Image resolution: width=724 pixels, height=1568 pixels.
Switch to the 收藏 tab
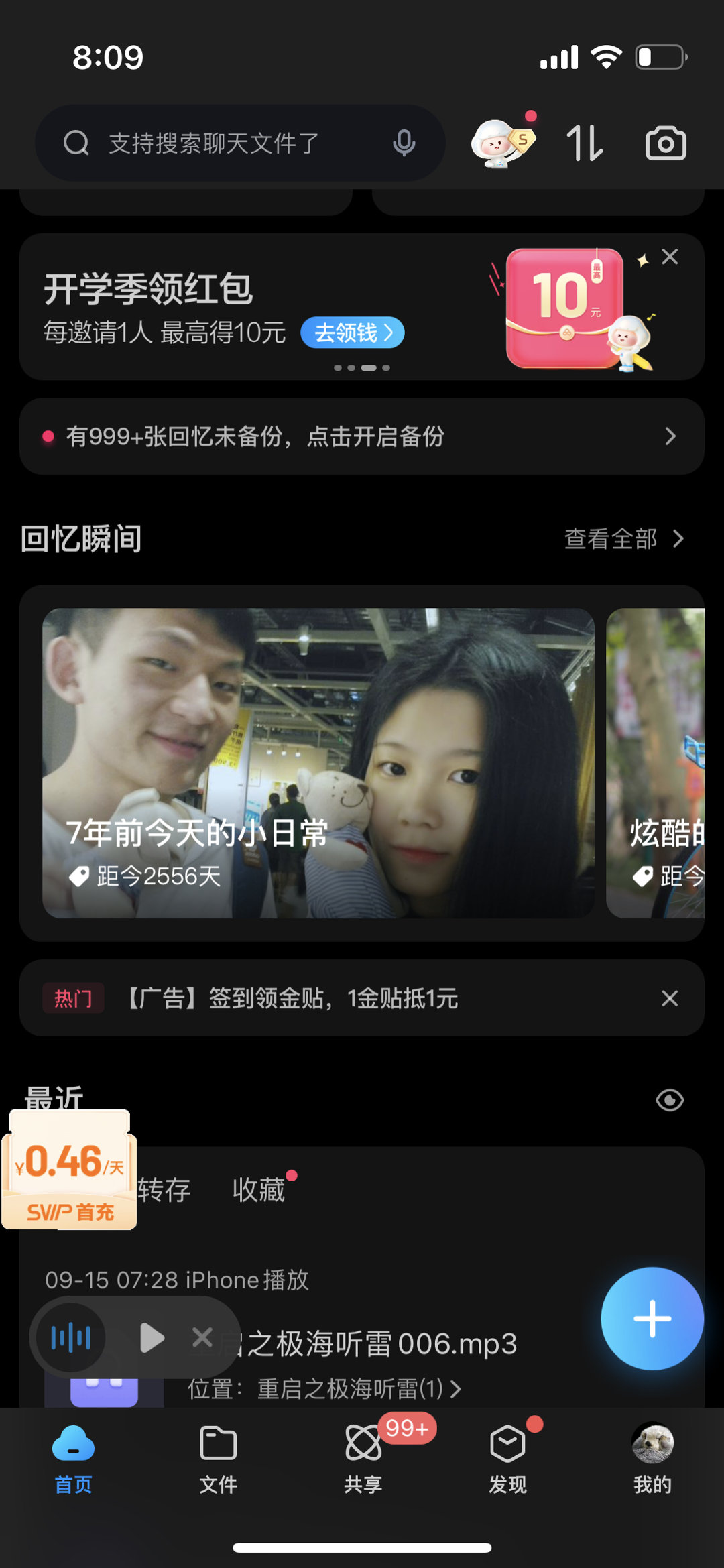pyautogui.click(x=259, y=1190)
